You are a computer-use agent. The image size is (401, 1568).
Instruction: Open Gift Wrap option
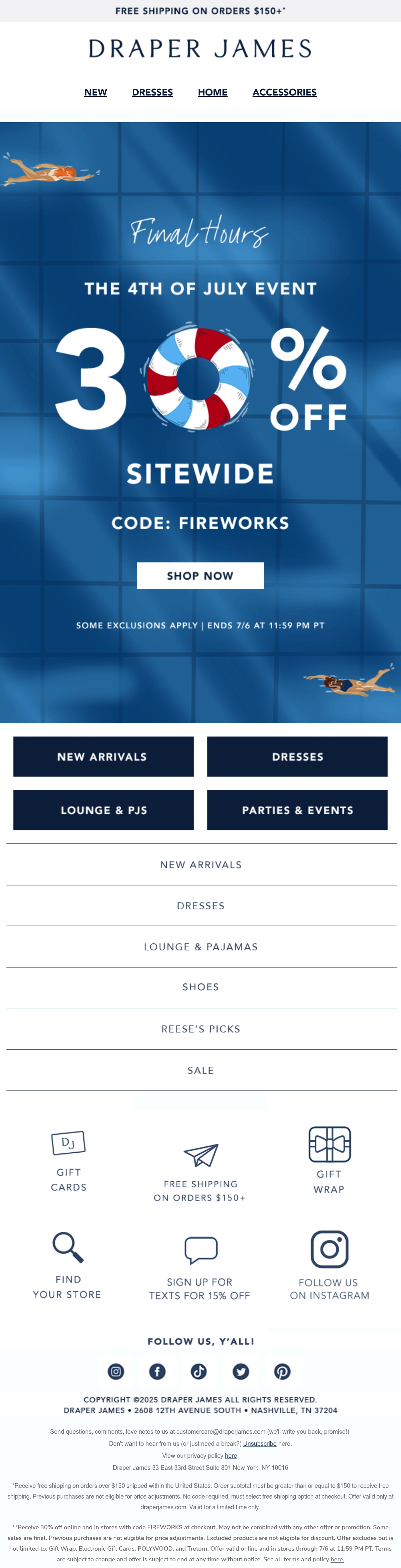tap(329, 1160)
